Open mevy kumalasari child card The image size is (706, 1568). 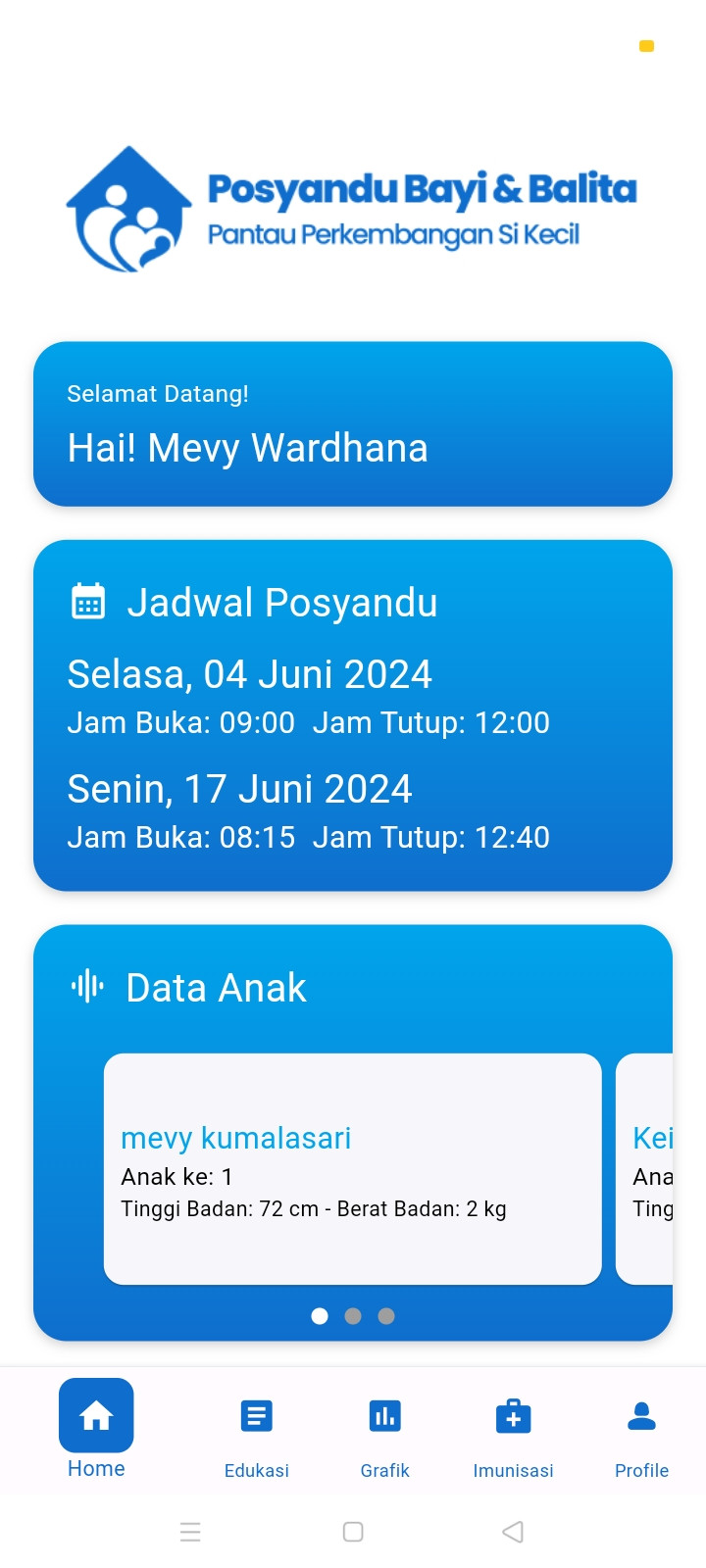(x=352, y=1168)
